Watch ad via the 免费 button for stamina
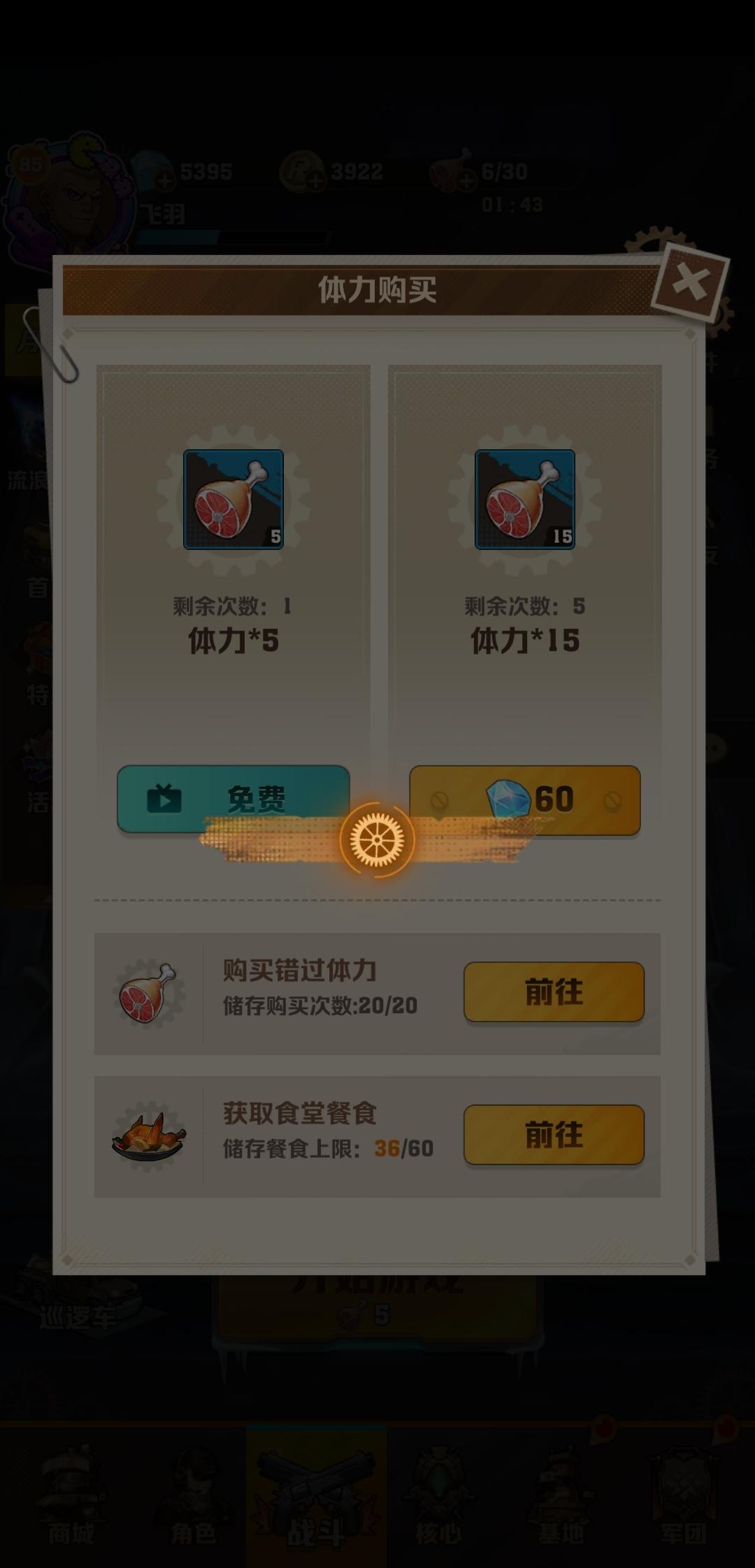 234,797
